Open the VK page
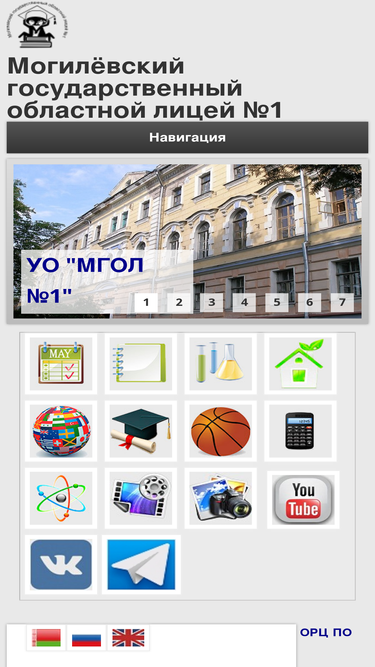 (61, 564)
